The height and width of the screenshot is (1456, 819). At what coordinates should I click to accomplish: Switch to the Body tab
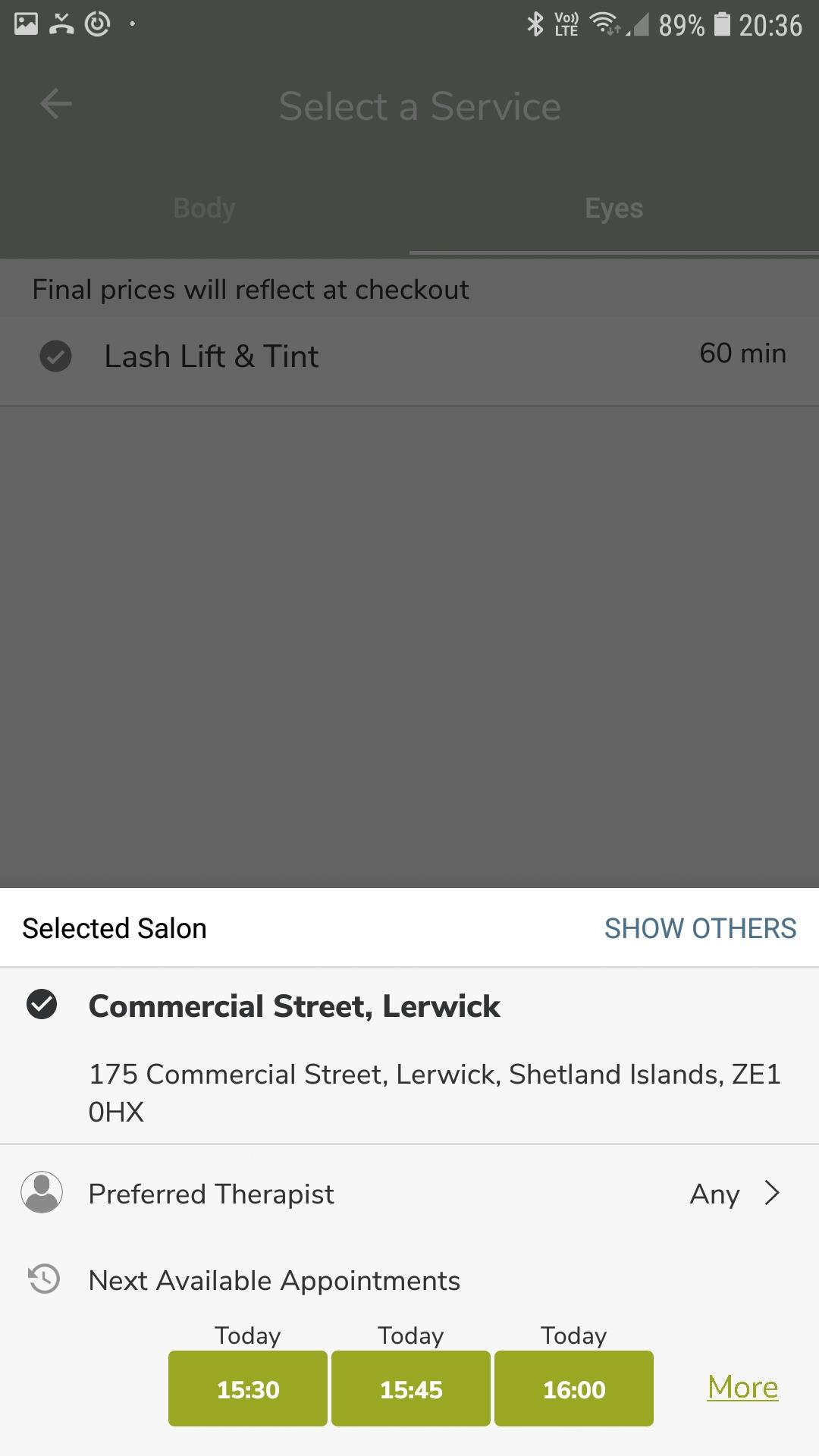[204, 208]
